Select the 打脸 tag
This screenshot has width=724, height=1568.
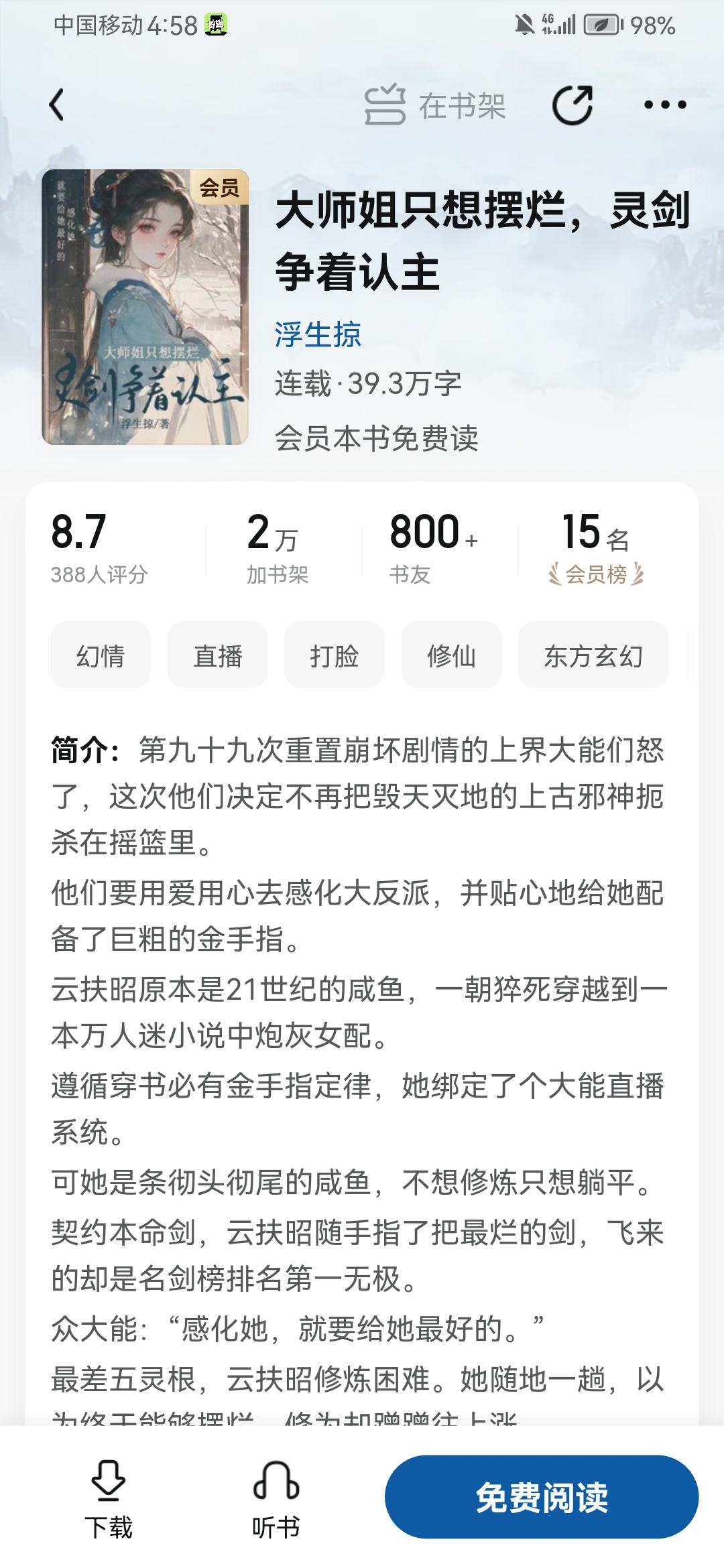point(334,655)
